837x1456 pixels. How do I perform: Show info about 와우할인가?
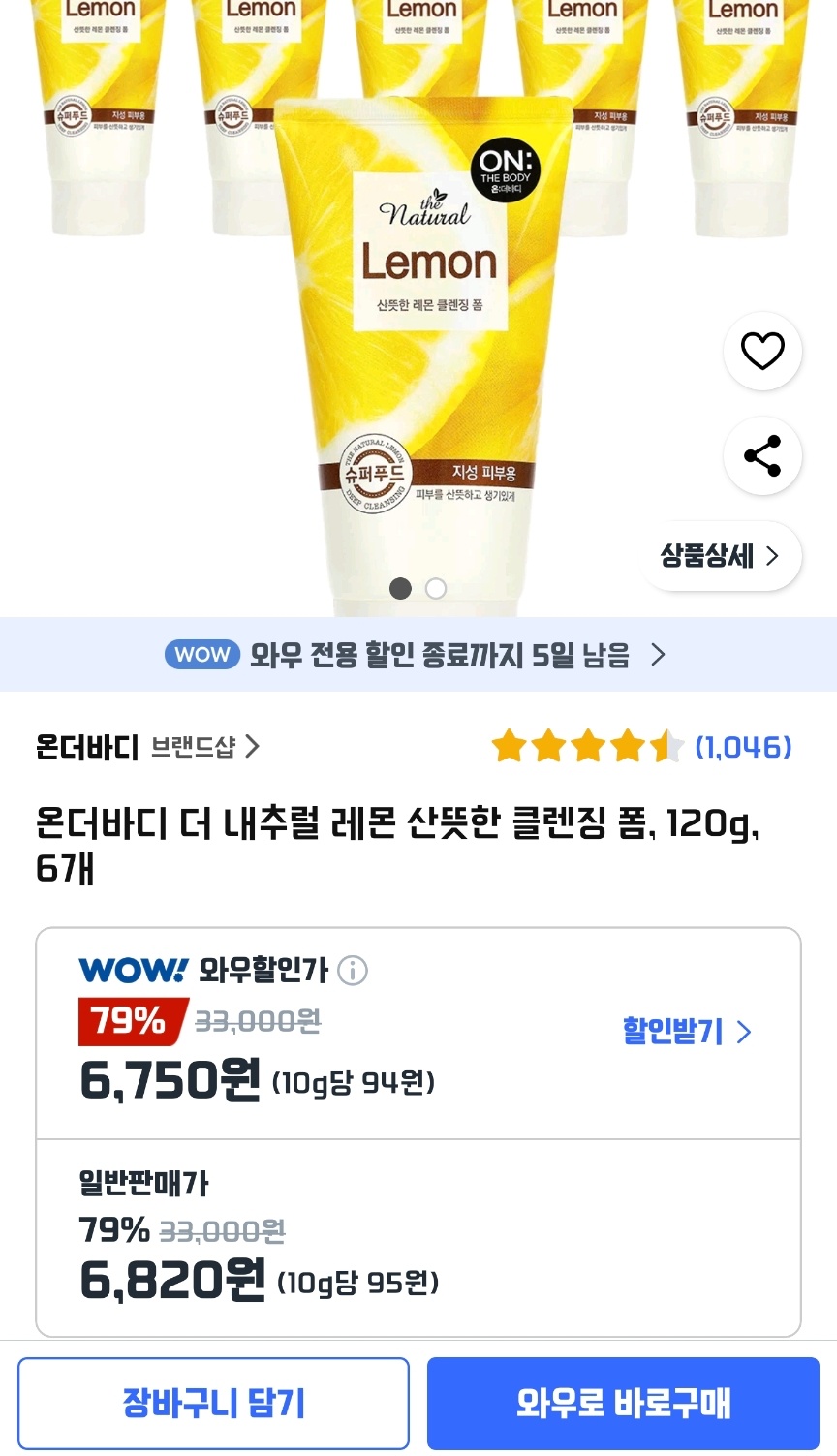353,970
